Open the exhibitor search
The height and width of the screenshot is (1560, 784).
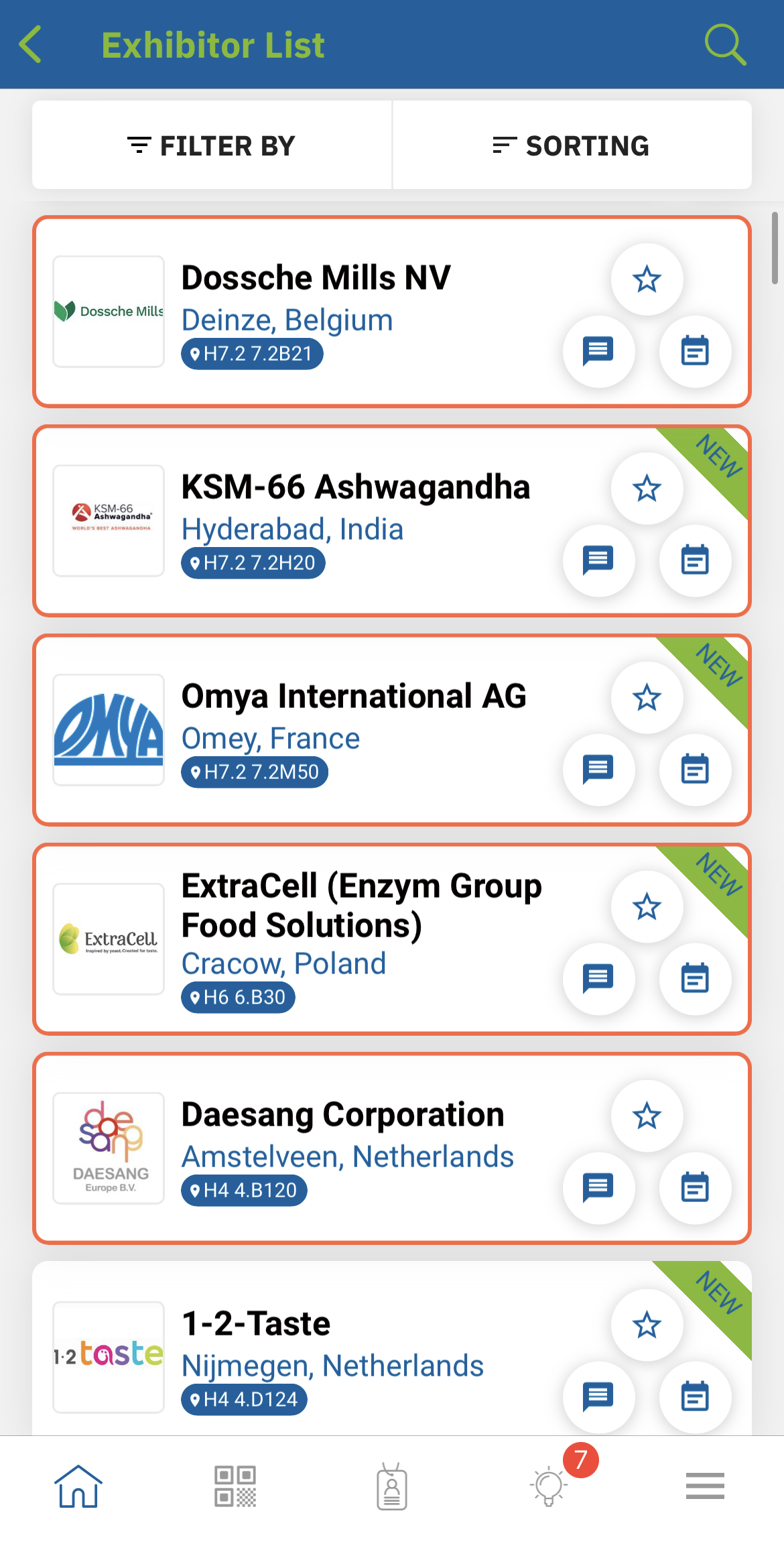[x=724, y=45]
